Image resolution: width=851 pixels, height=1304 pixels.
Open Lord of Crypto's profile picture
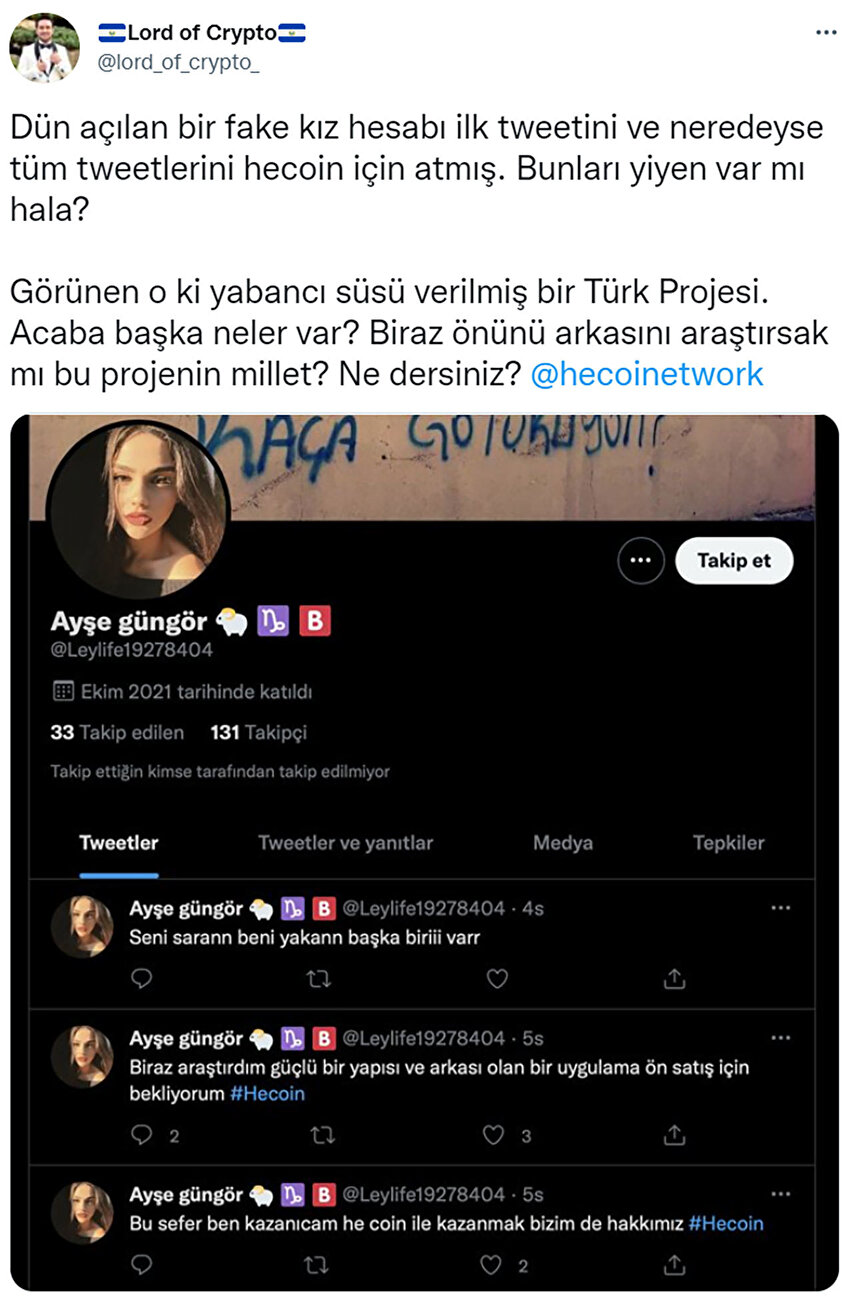pos(44,47)
